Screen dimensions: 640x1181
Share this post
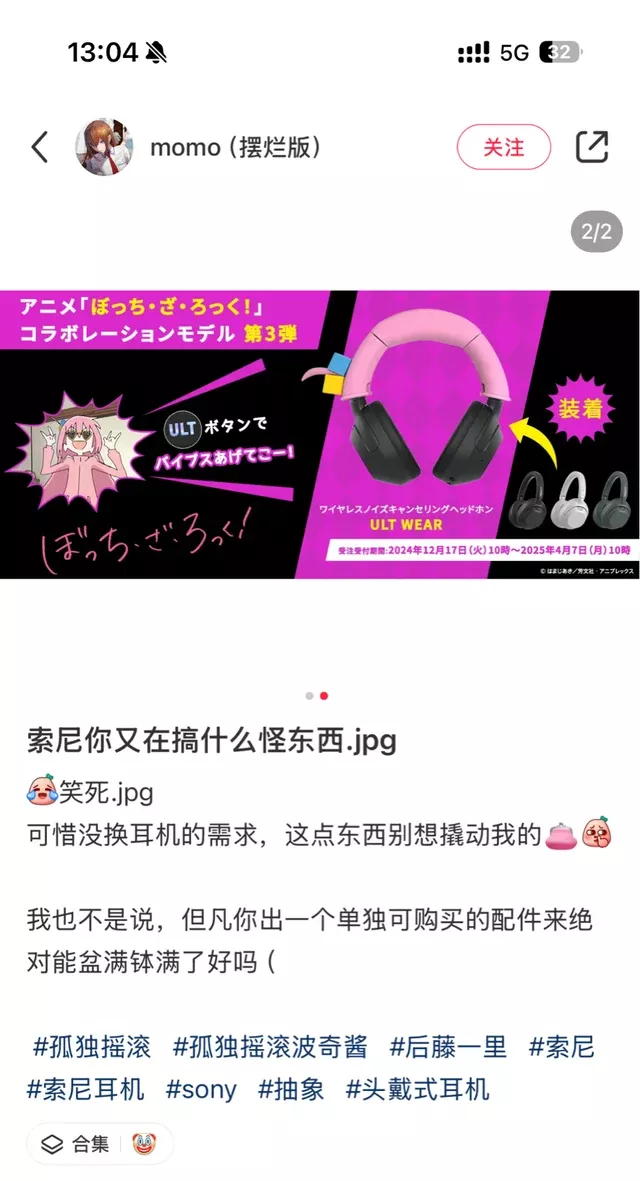tap(592, 147)
